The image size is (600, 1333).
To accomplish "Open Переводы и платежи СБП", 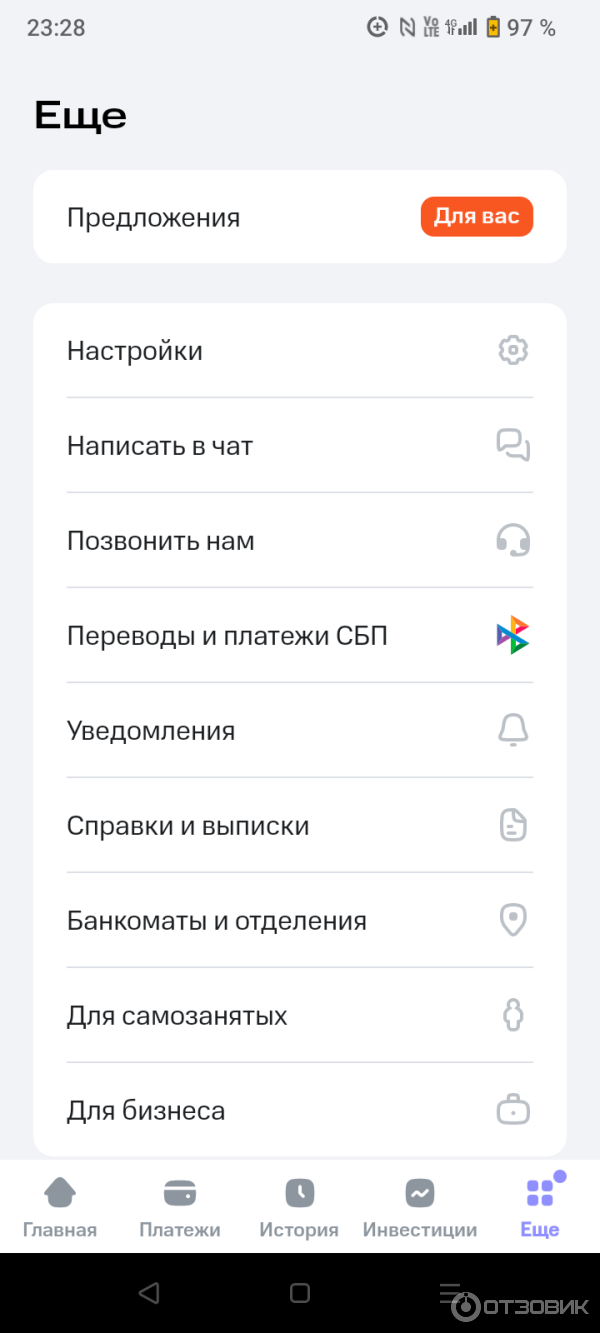I will (x=299, y=636).
